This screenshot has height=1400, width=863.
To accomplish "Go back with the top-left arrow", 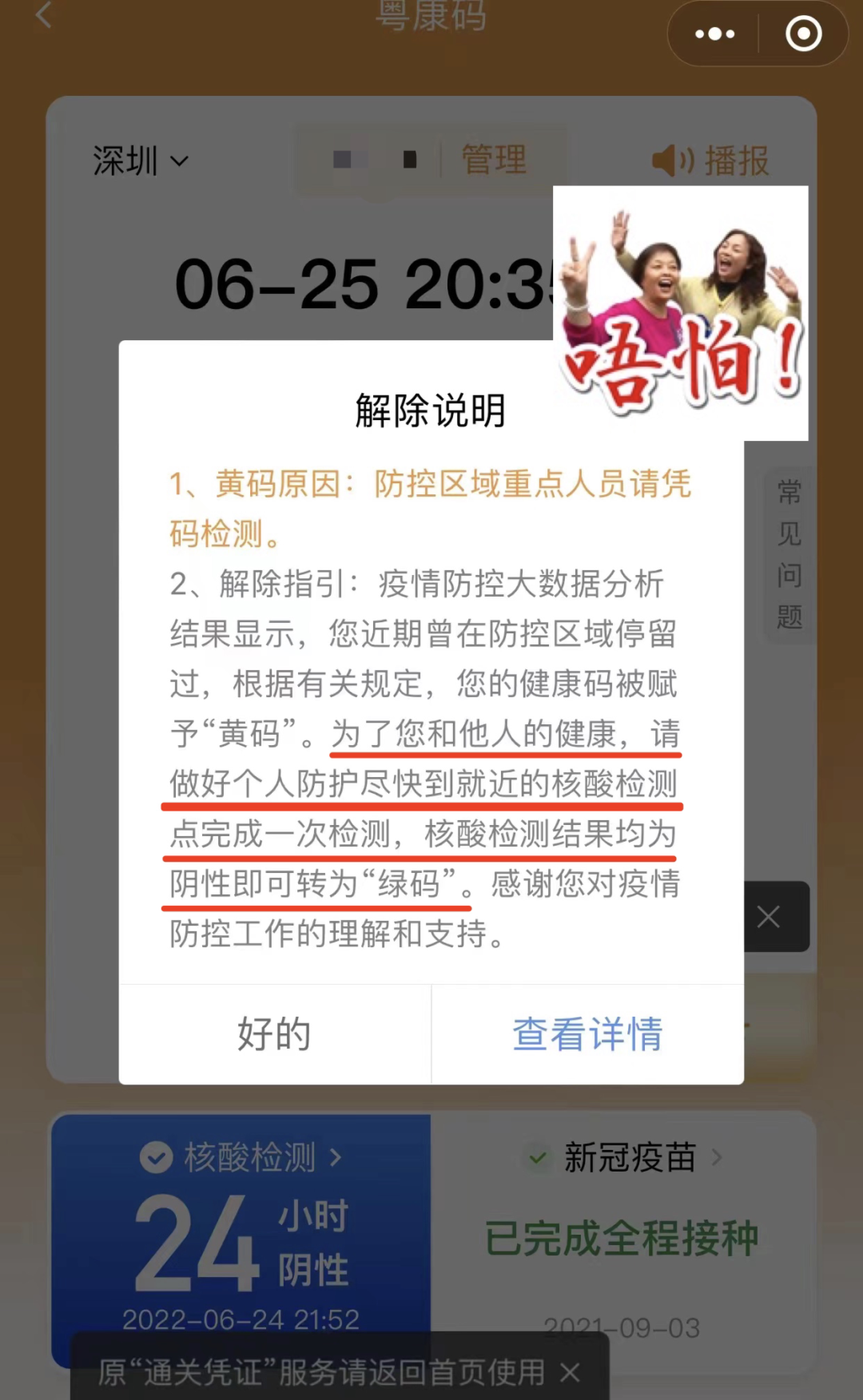I will point(44,15).
